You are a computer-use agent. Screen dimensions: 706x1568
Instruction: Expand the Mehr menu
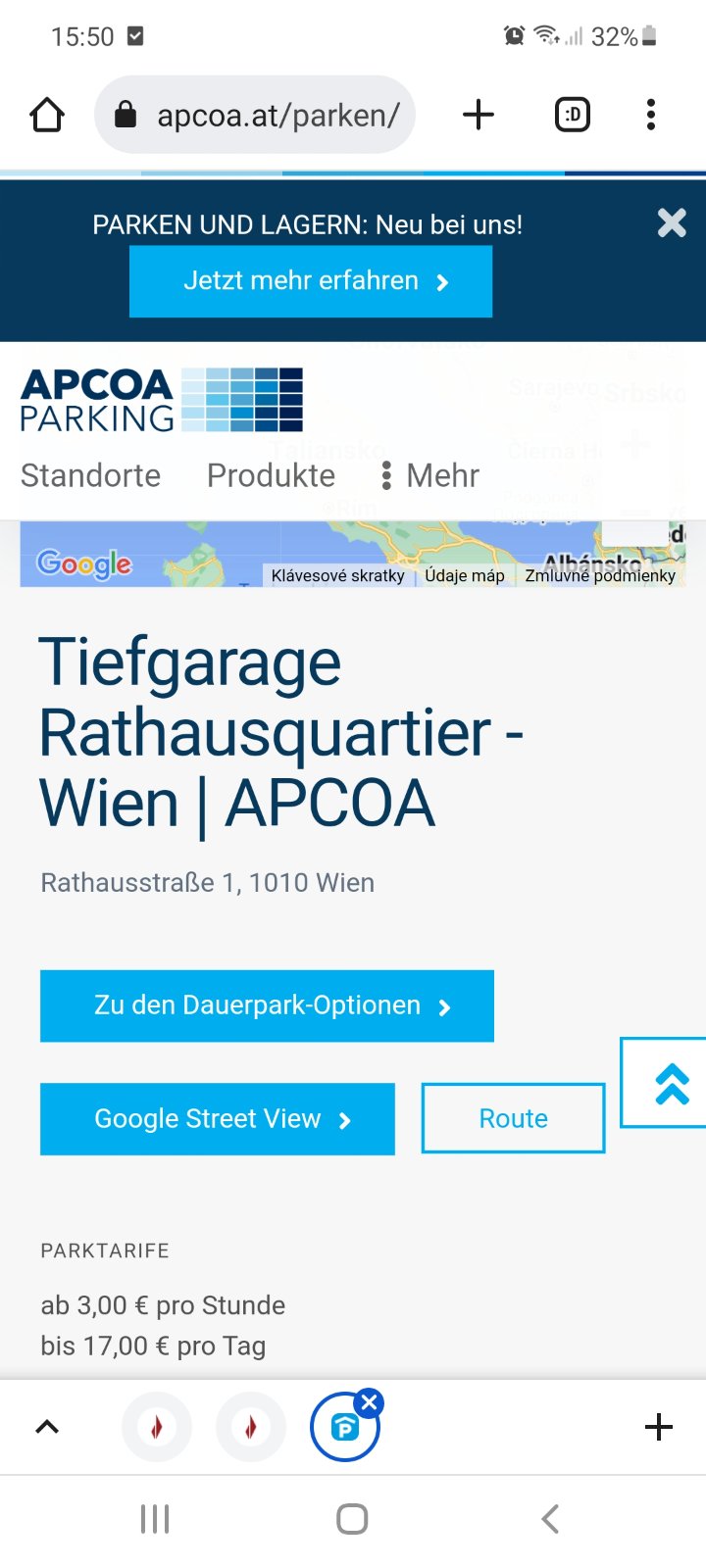coord(429,475)
